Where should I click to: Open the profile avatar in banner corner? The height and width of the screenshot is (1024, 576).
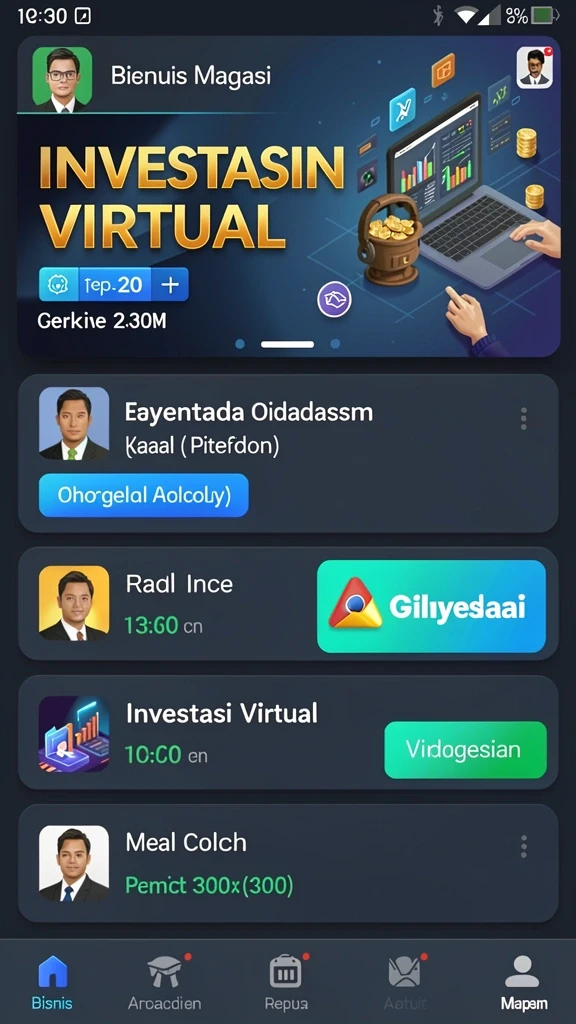click(x=535, y=67)
